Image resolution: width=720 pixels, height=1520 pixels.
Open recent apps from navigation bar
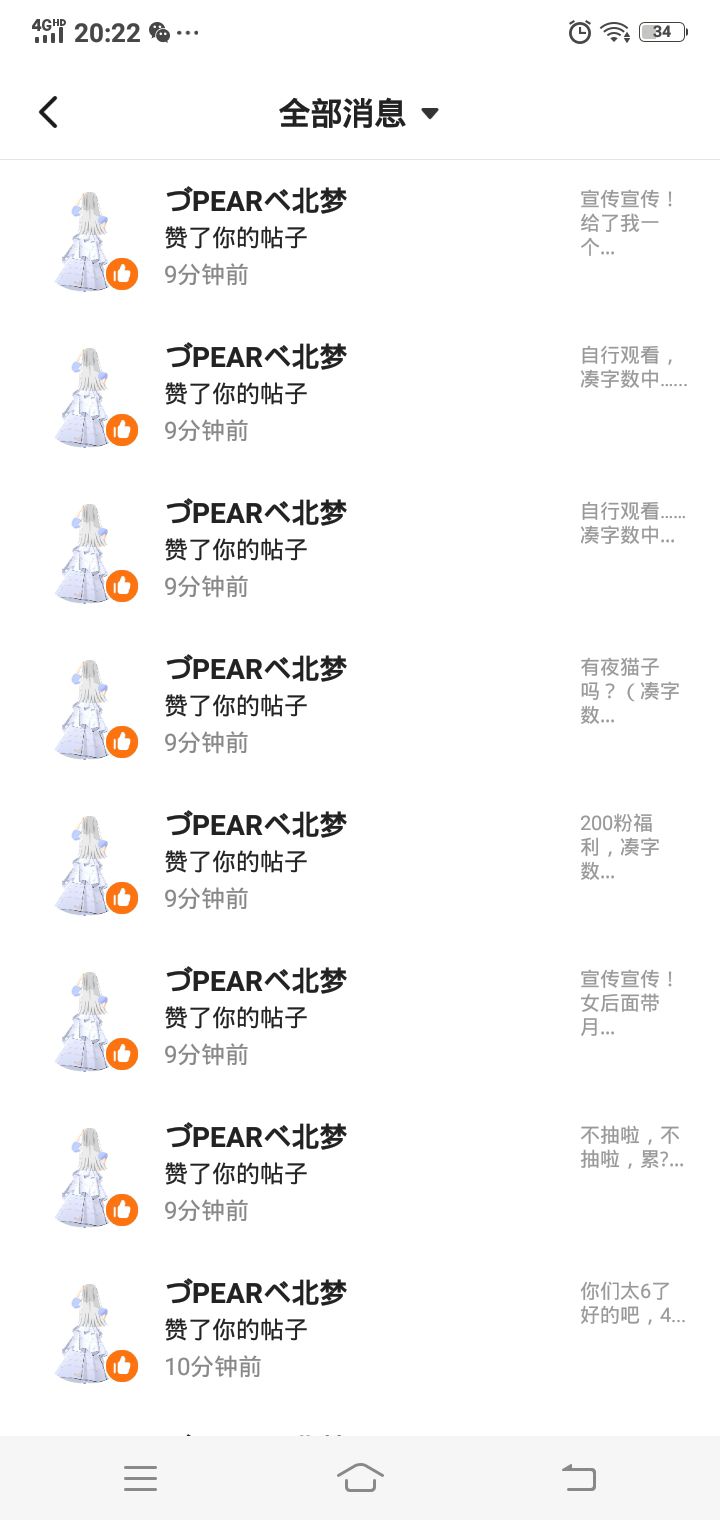click(140, 1477)
